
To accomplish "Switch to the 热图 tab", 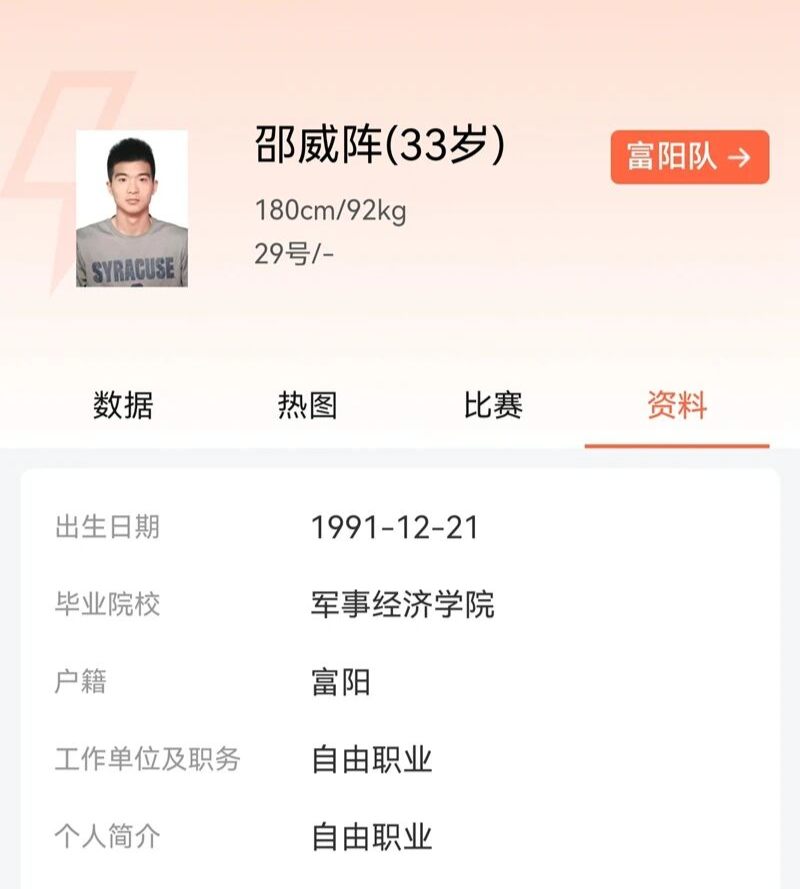I will (307, 405).
